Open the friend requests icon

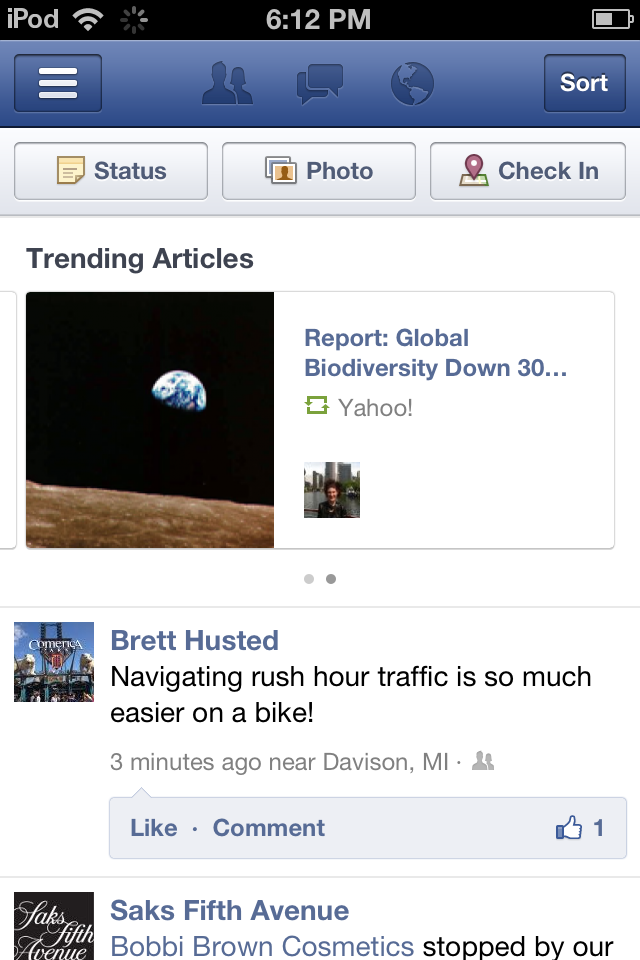tap(227, 83)
